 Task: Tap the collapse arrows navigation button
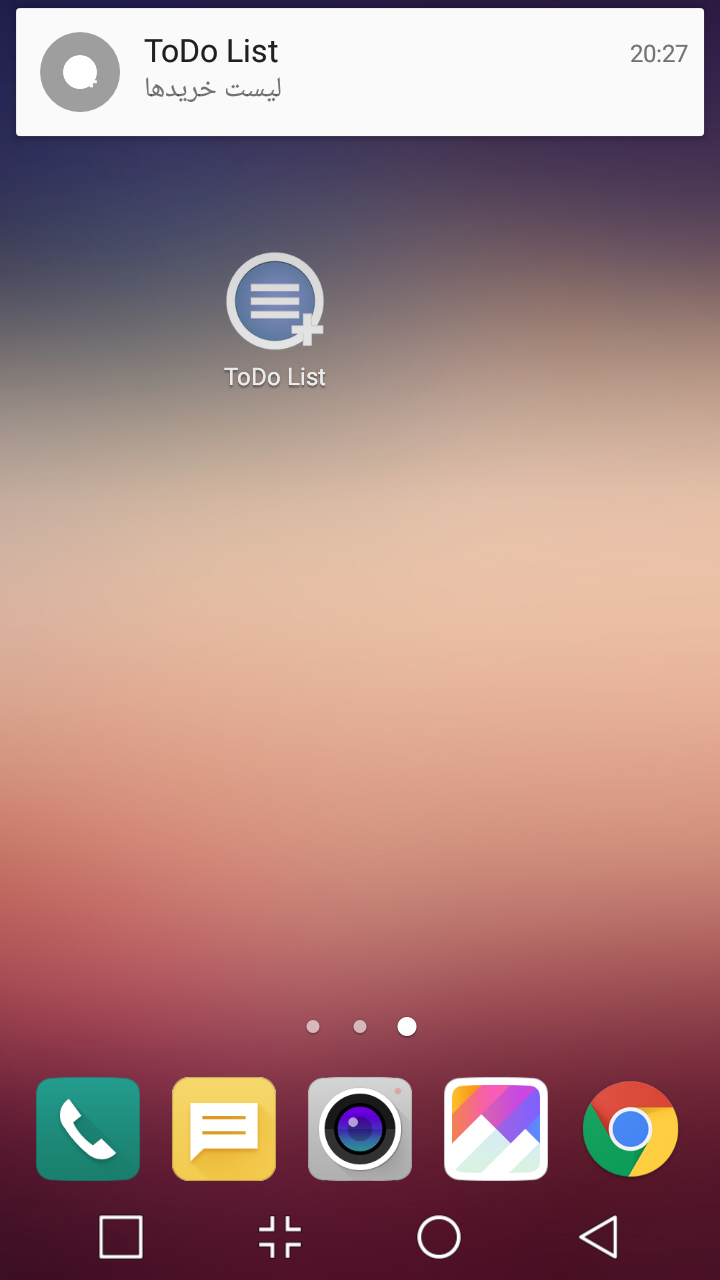(280, 1237)
